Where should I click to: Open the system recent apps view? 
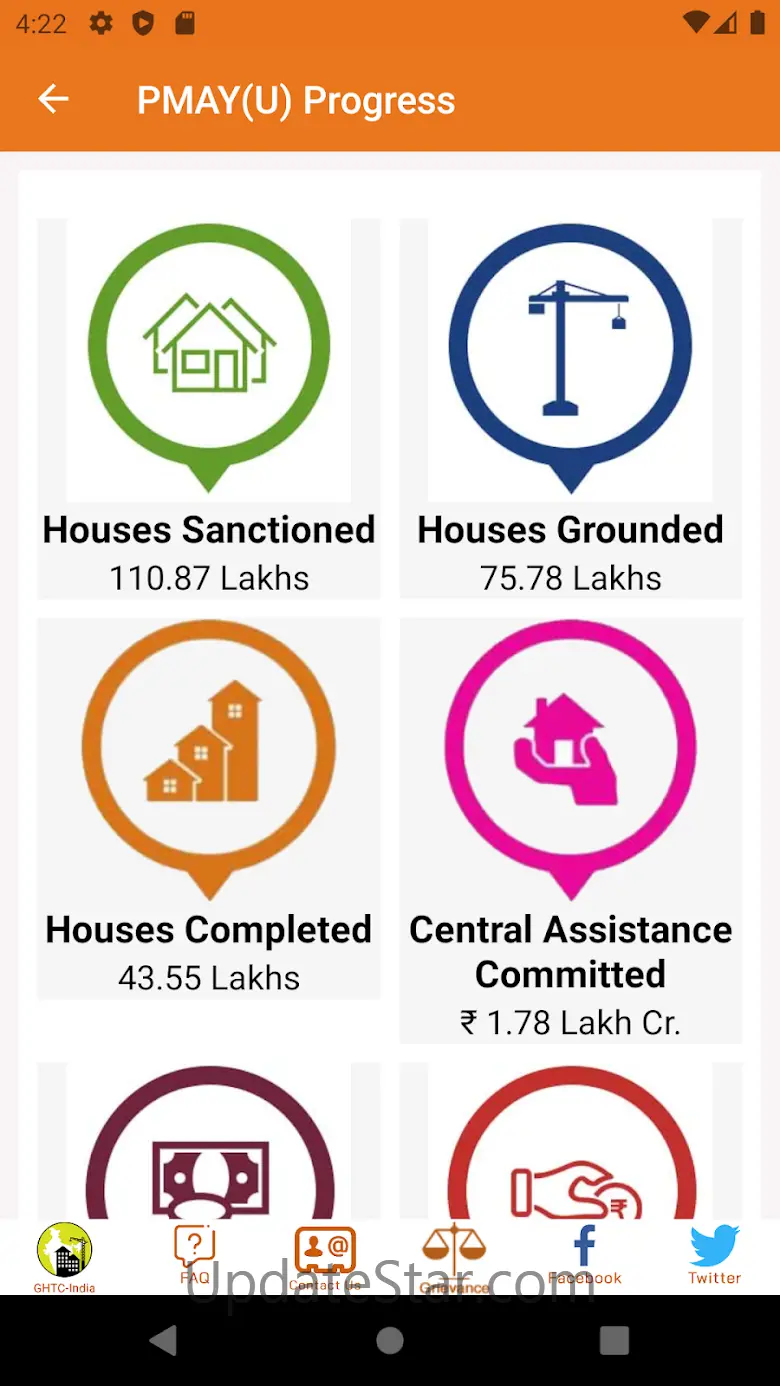614,1340
